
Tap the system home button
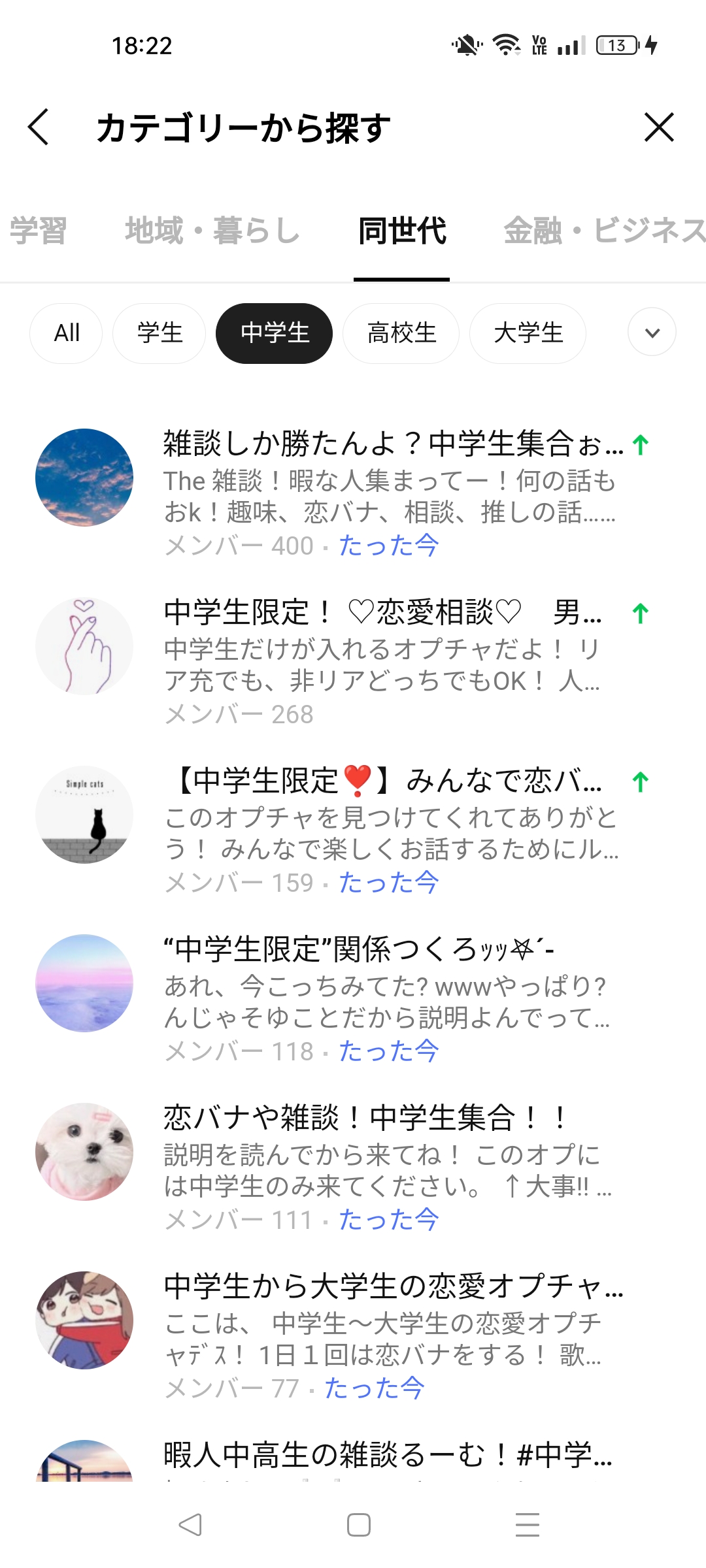click(359, 1525)
